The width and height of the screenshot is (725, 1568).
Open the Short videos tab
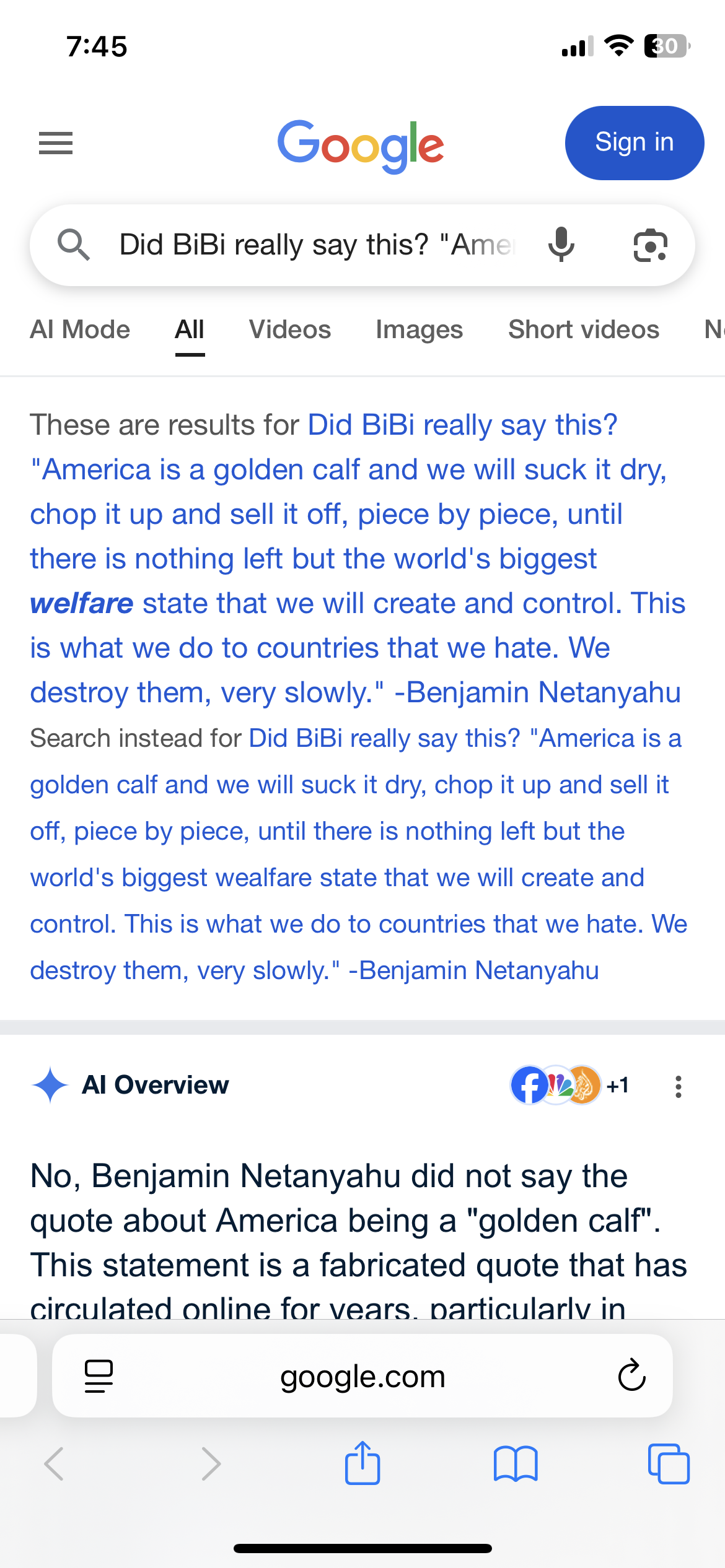click(x=583, y=329)
